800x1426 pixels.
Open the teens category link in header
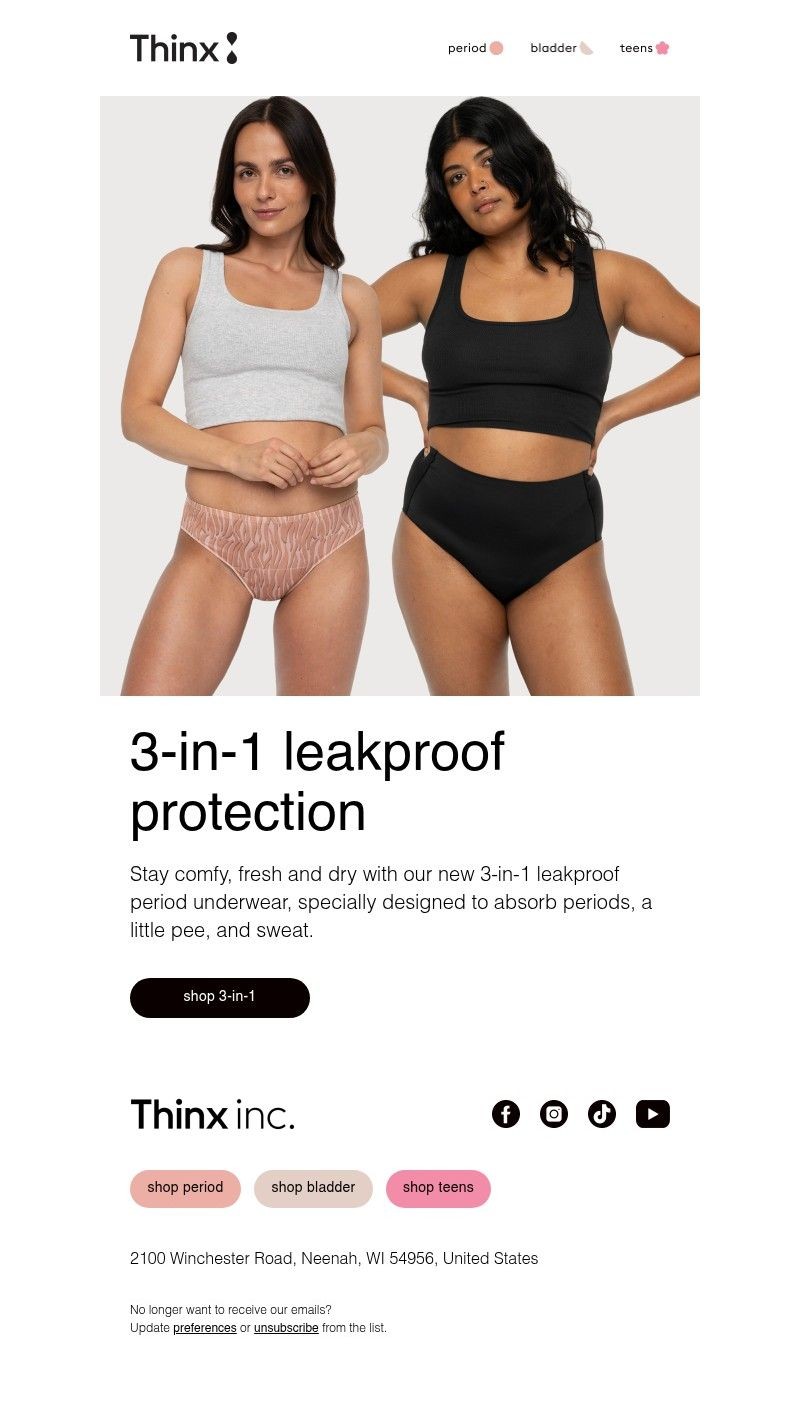[644, 48]
